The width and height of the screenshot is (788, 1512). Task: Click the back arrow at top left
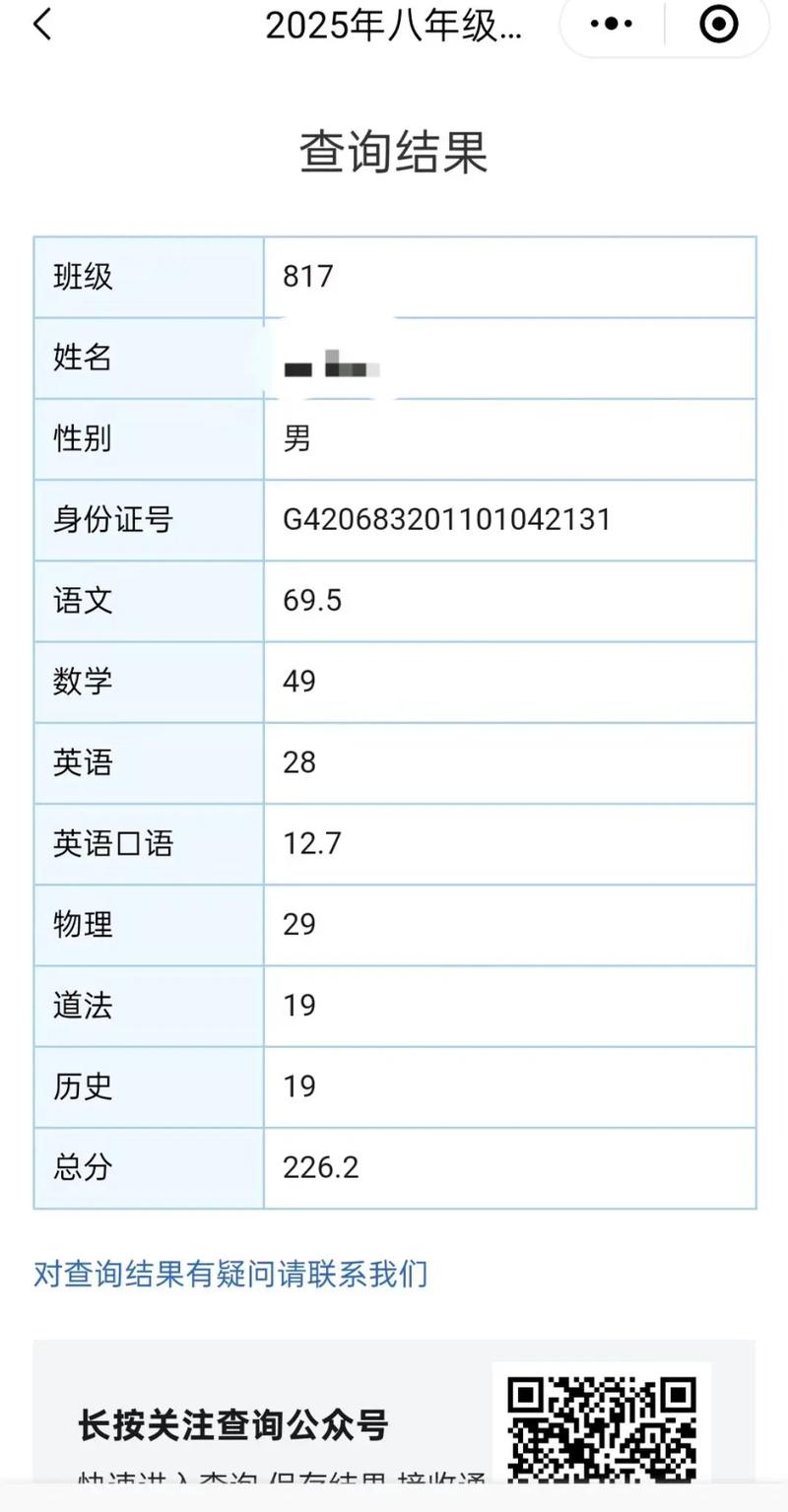41,24
